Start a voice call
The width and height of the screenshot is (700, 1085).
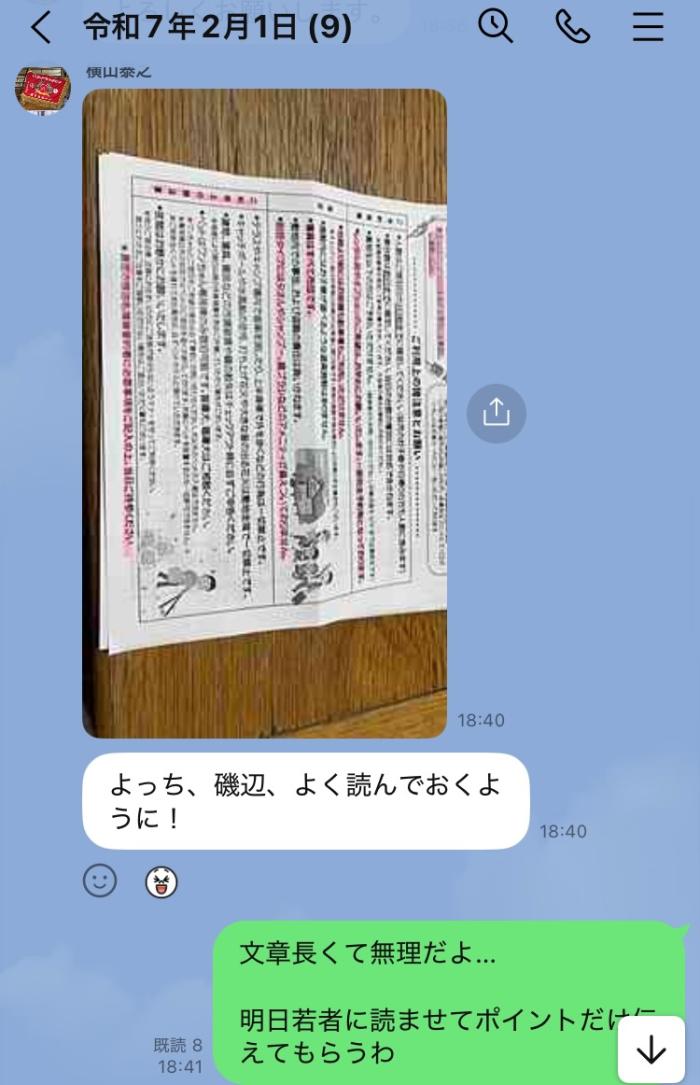coord(572,27)
